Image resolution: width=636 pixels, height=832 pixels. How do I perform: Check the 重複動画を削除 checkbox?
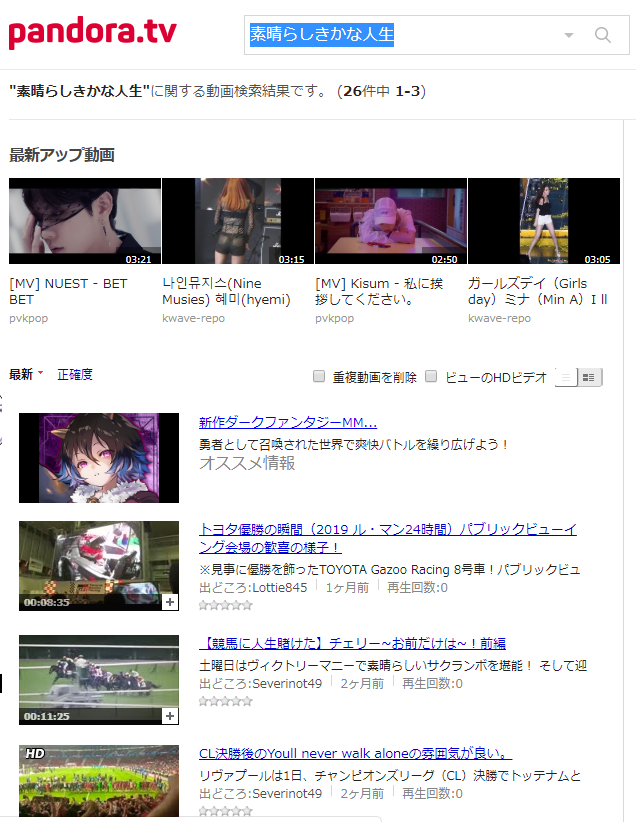click(x=319, y=377)
